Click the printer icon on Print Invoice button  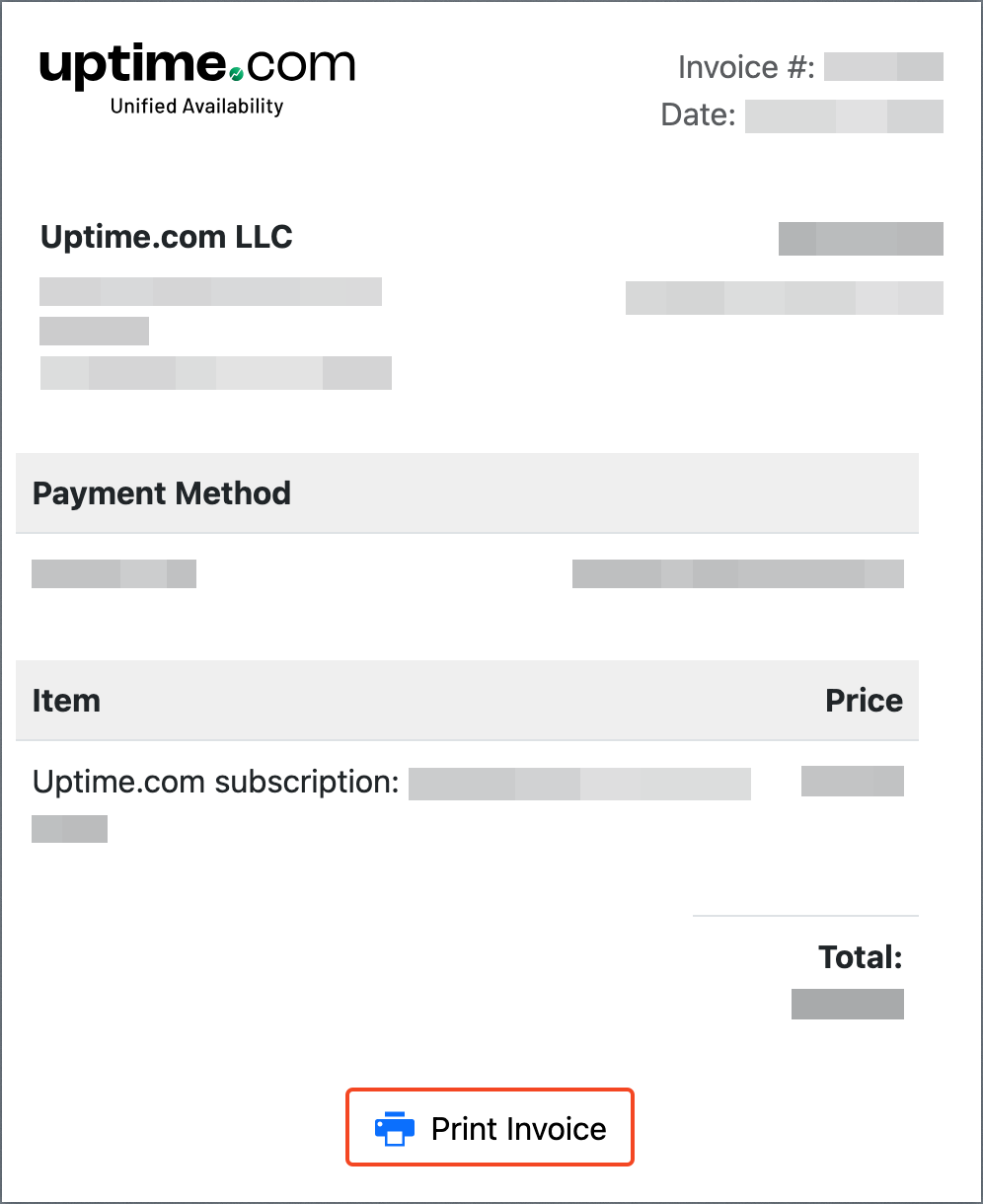point(395,1128)
